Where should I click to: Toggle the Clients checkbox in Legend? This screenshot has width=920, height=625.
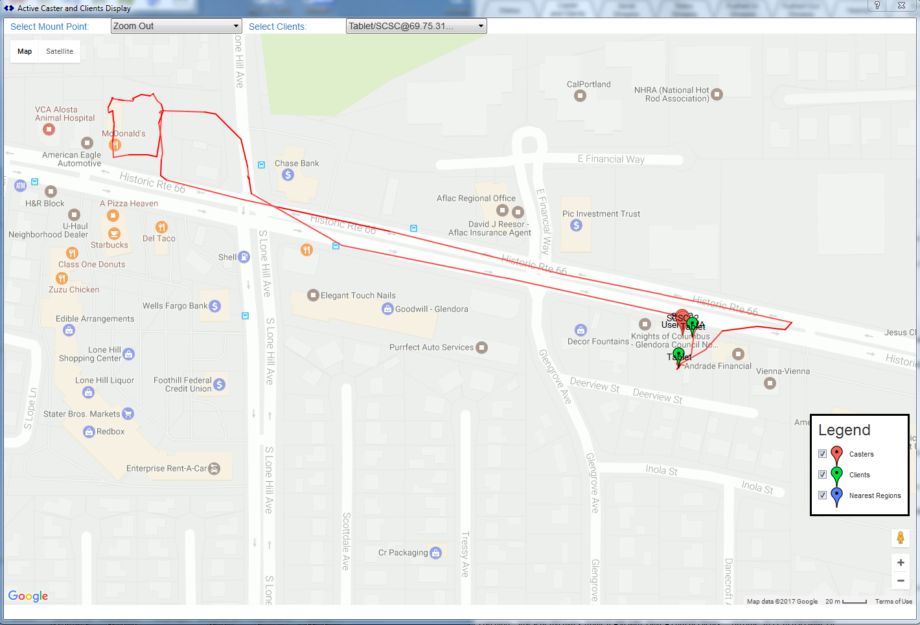[823, 474]
